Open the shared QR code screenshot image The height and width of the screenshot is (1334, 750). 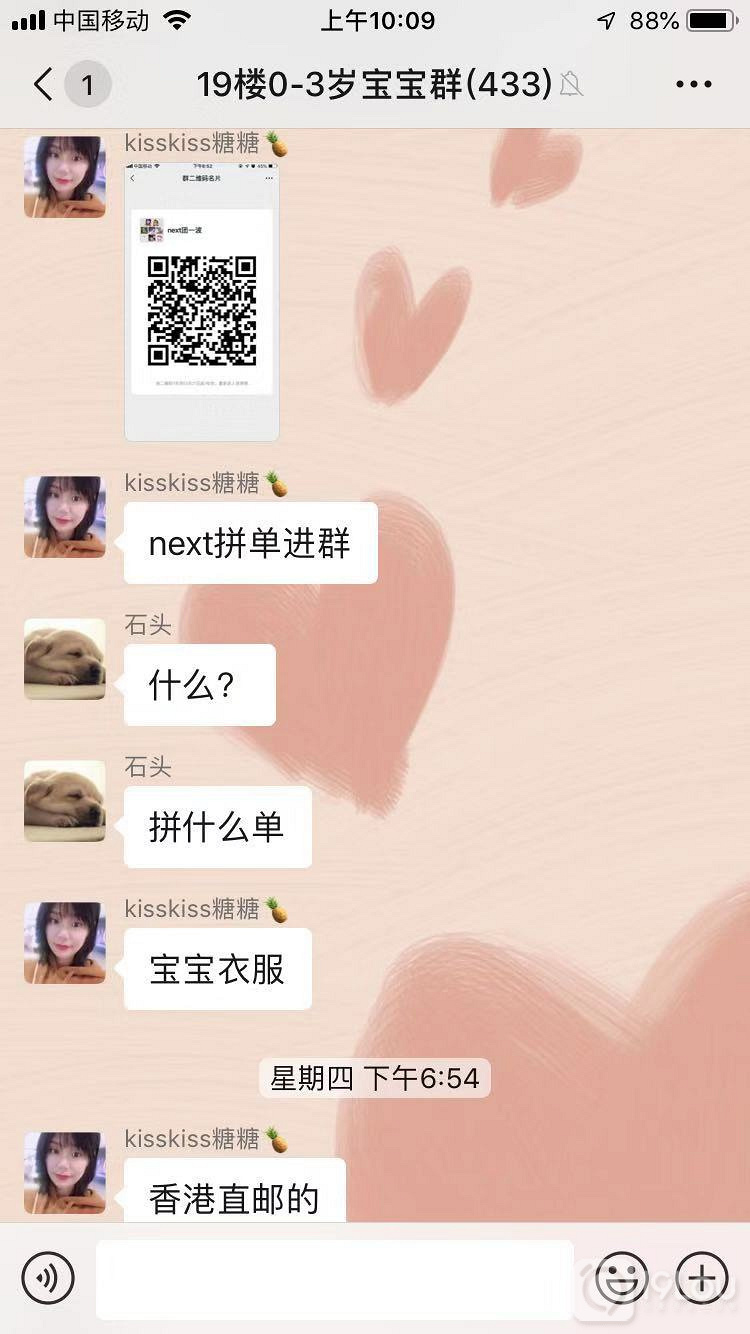click(202, 300)
